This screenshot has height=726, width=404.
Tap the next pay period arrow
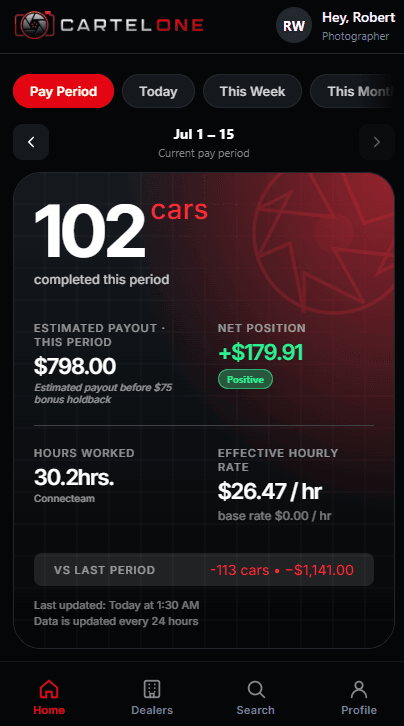coord(377,142)
